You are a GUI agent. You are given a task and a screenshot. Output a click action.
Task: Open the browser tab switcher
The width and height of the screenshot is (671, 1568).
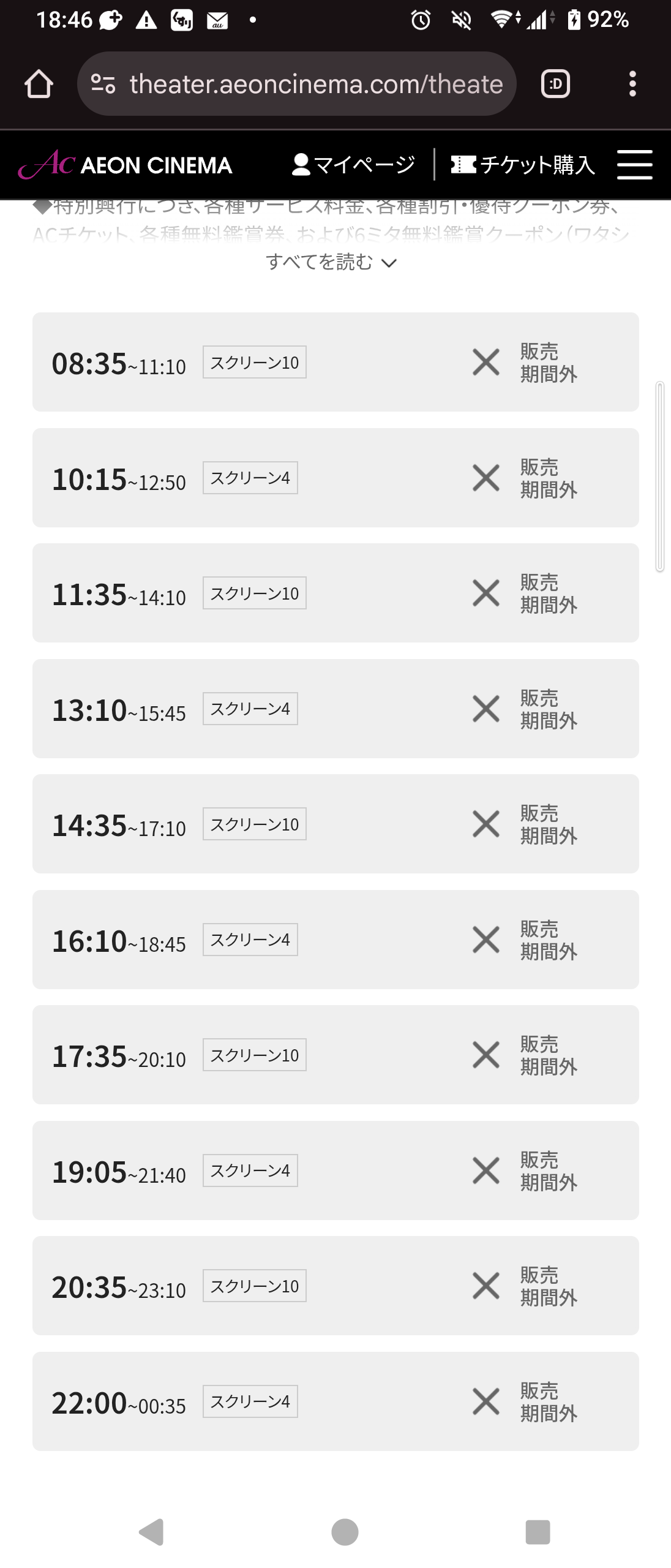coord(555,84)
